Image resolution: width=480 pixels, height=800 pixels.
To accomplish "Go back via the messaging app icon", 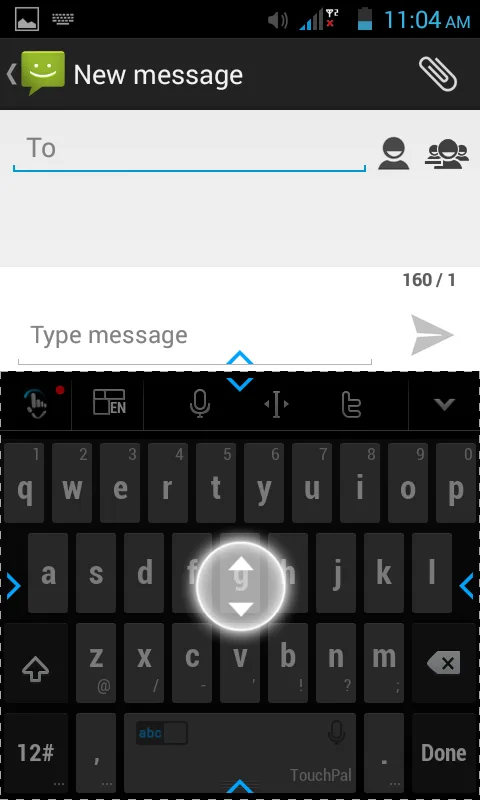I will point(37,73).
